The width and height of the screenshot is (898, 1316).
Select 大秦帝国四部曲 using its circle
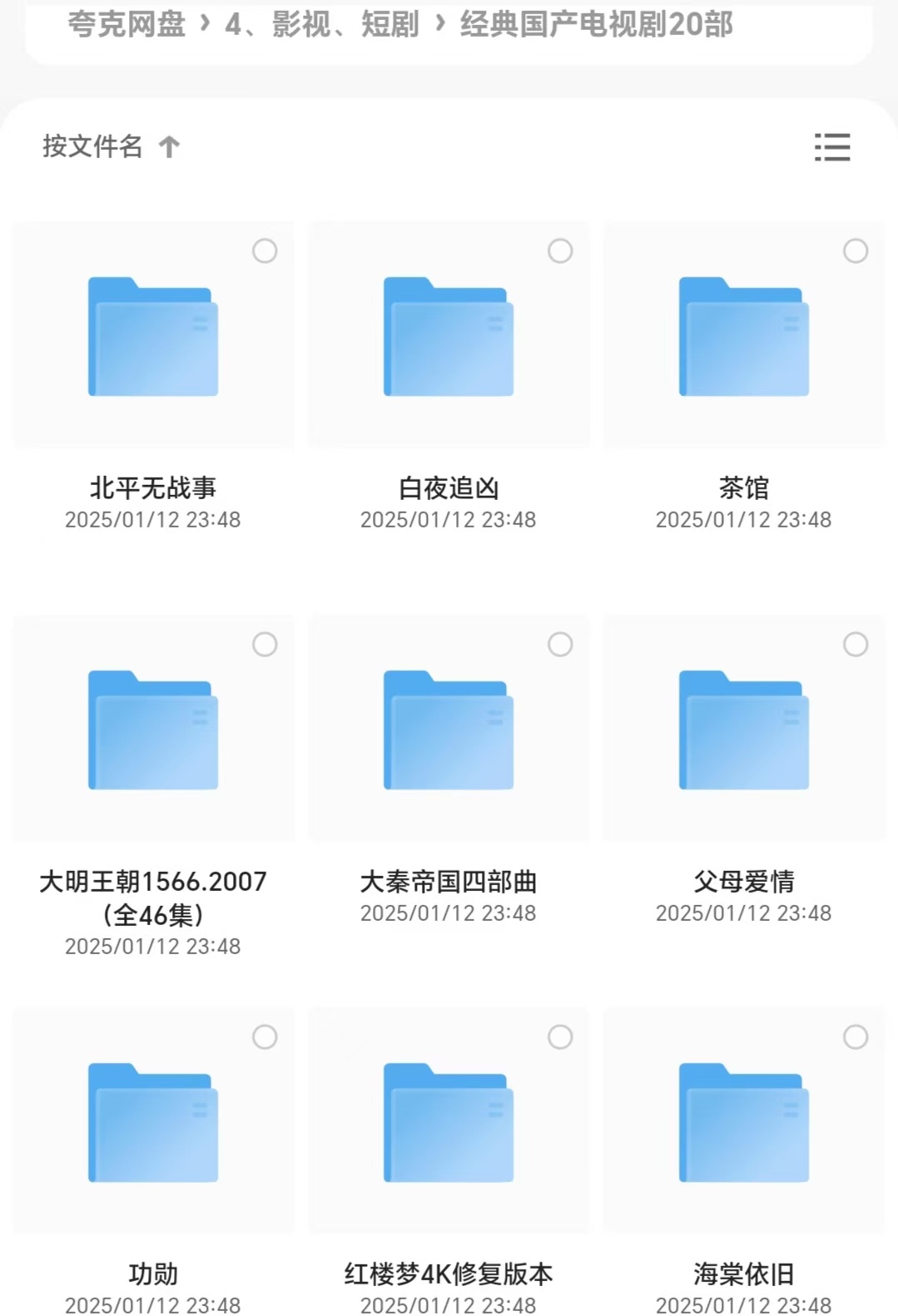(560, 644)
